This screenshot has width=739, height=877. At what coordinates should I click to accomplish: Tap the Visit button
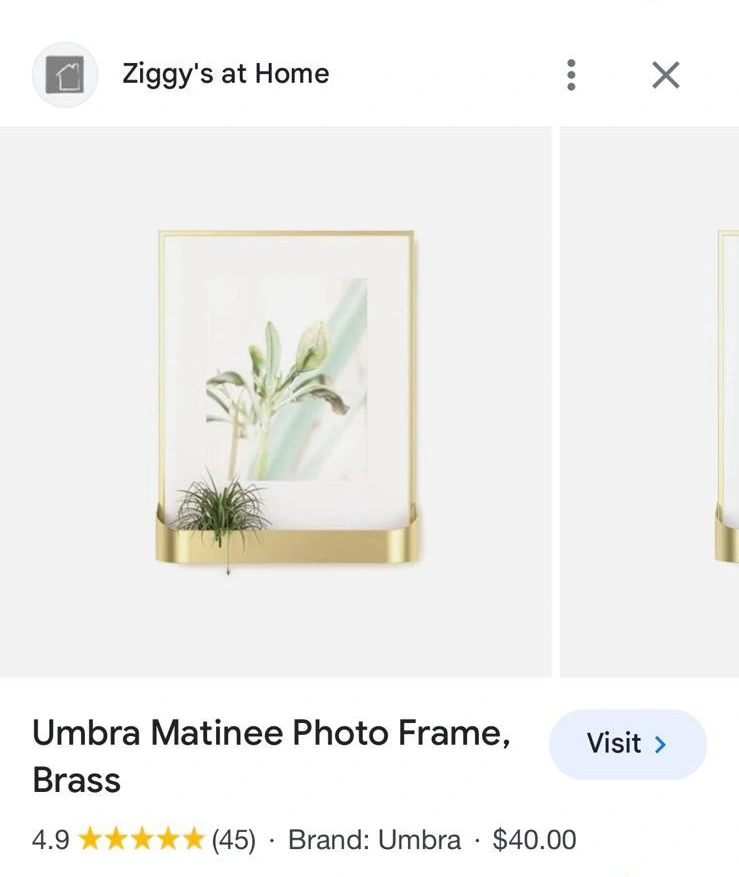tap(627, 744)
